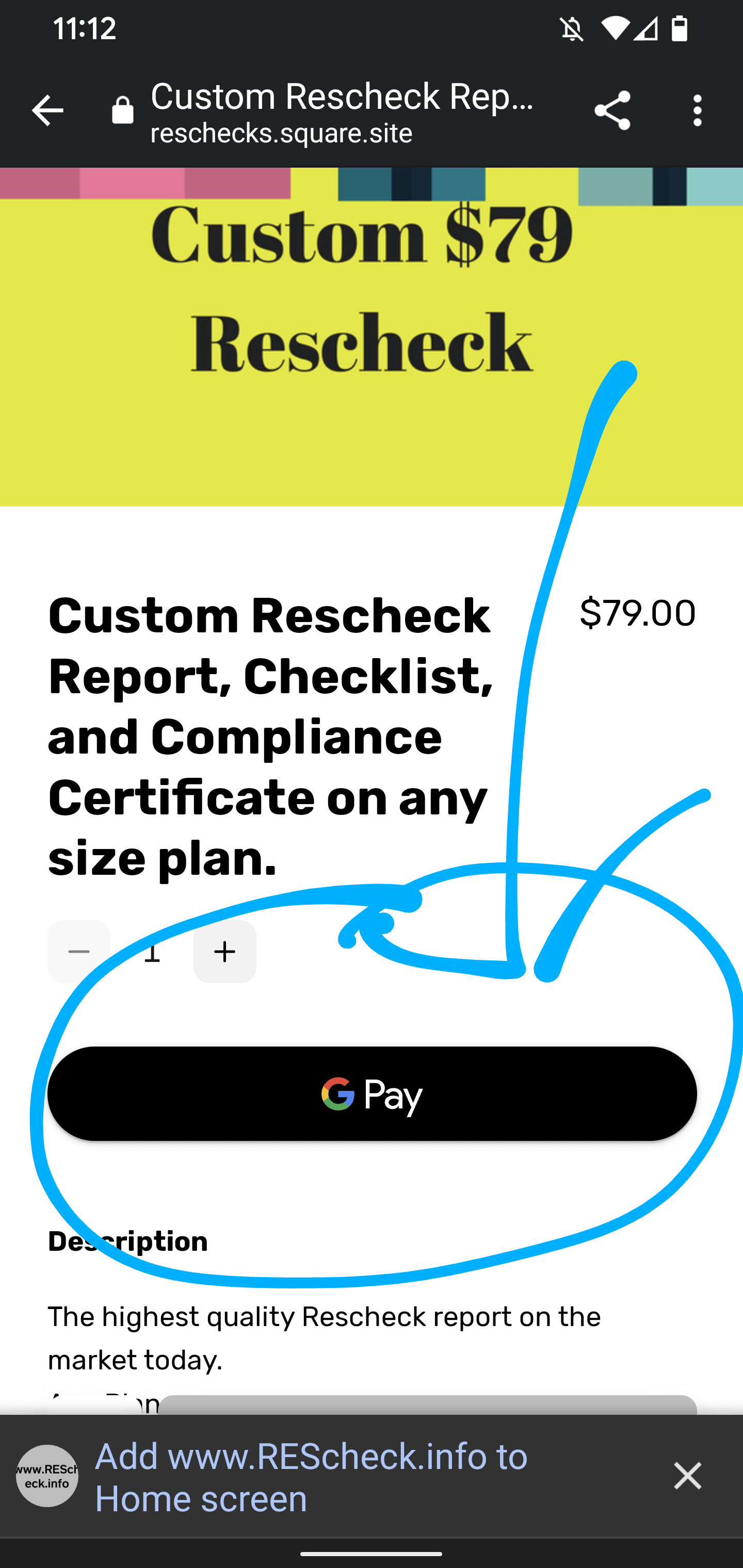Dismiss the Add to Home screen banner

(688, 1476)
